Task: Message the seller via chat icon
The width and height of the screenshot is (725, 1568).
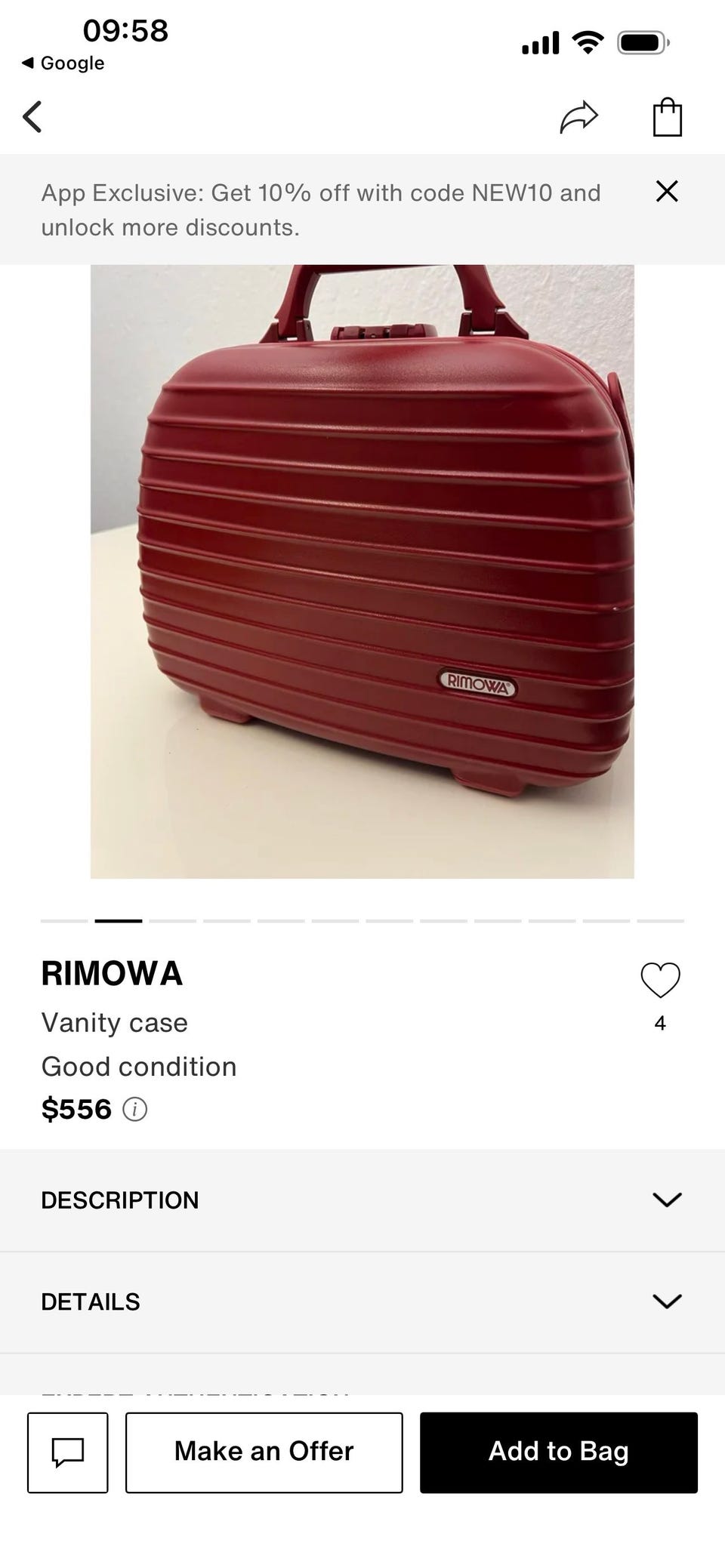Action: [x=68, y=1452]
